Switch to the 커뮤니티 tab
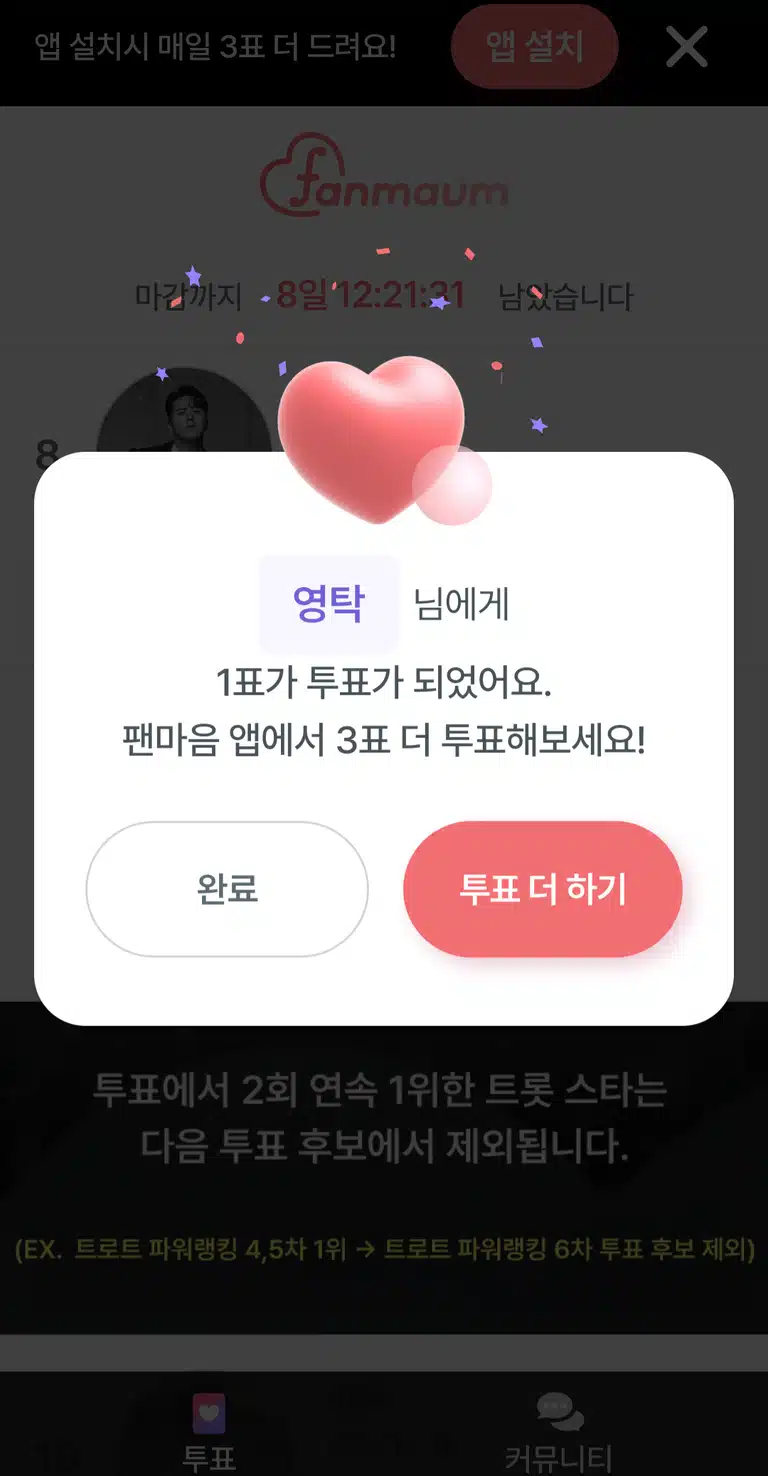Screen dimensions: 768x1476 (558, 1431)
